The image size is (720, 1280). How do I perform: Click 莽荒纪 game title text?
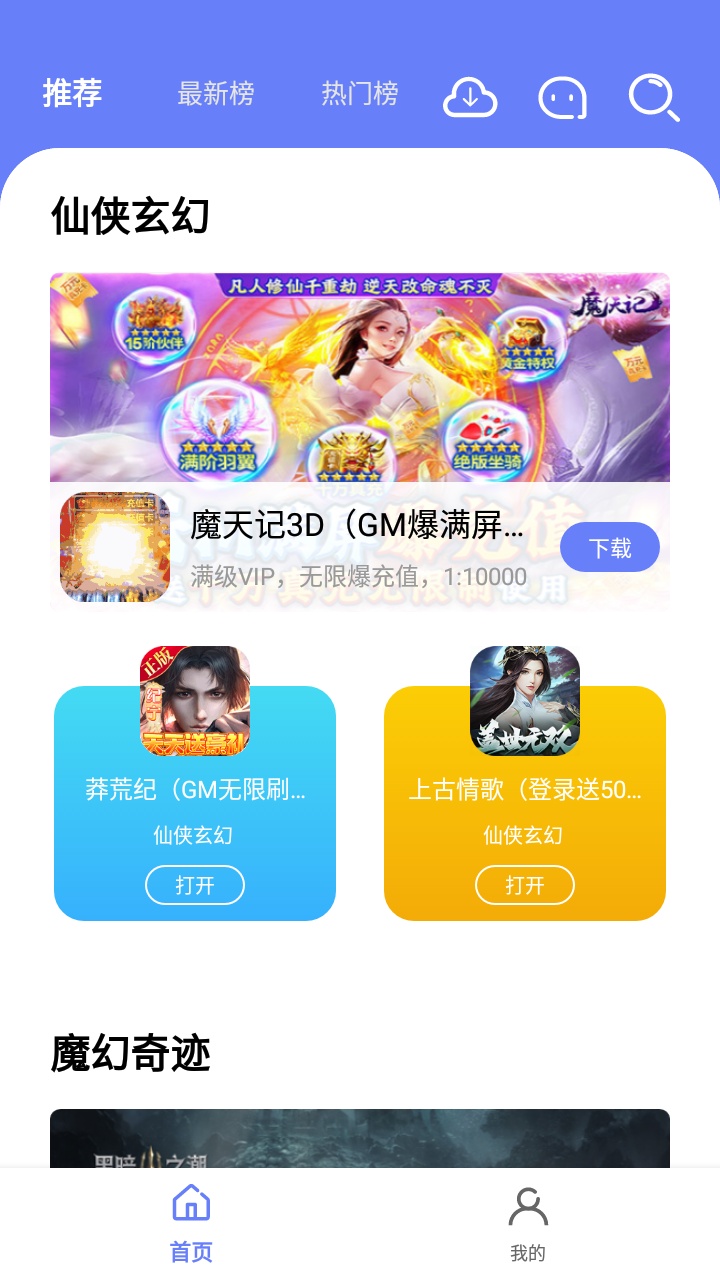click(x=194, y=789)
